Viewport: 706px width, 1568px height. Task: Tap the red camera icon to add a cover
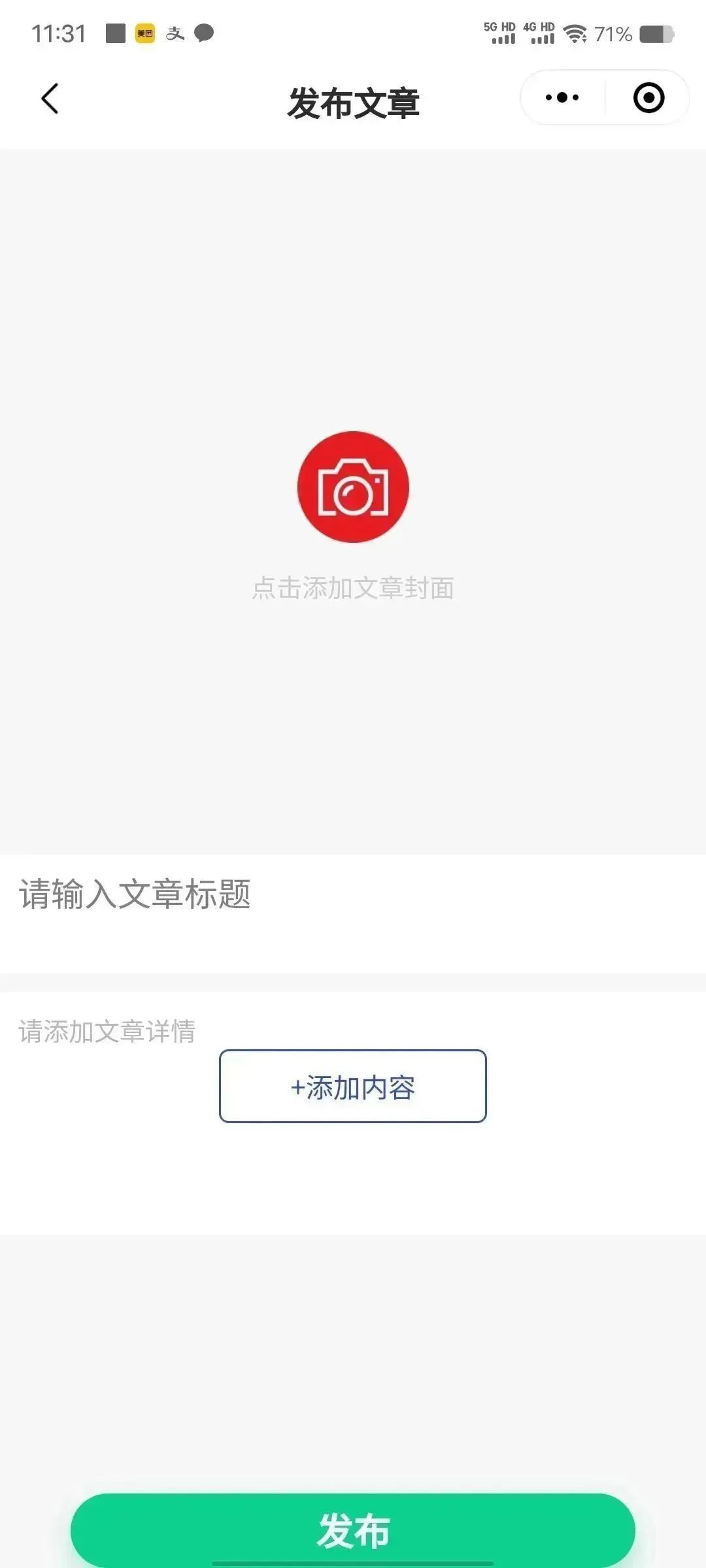(353, 487)
